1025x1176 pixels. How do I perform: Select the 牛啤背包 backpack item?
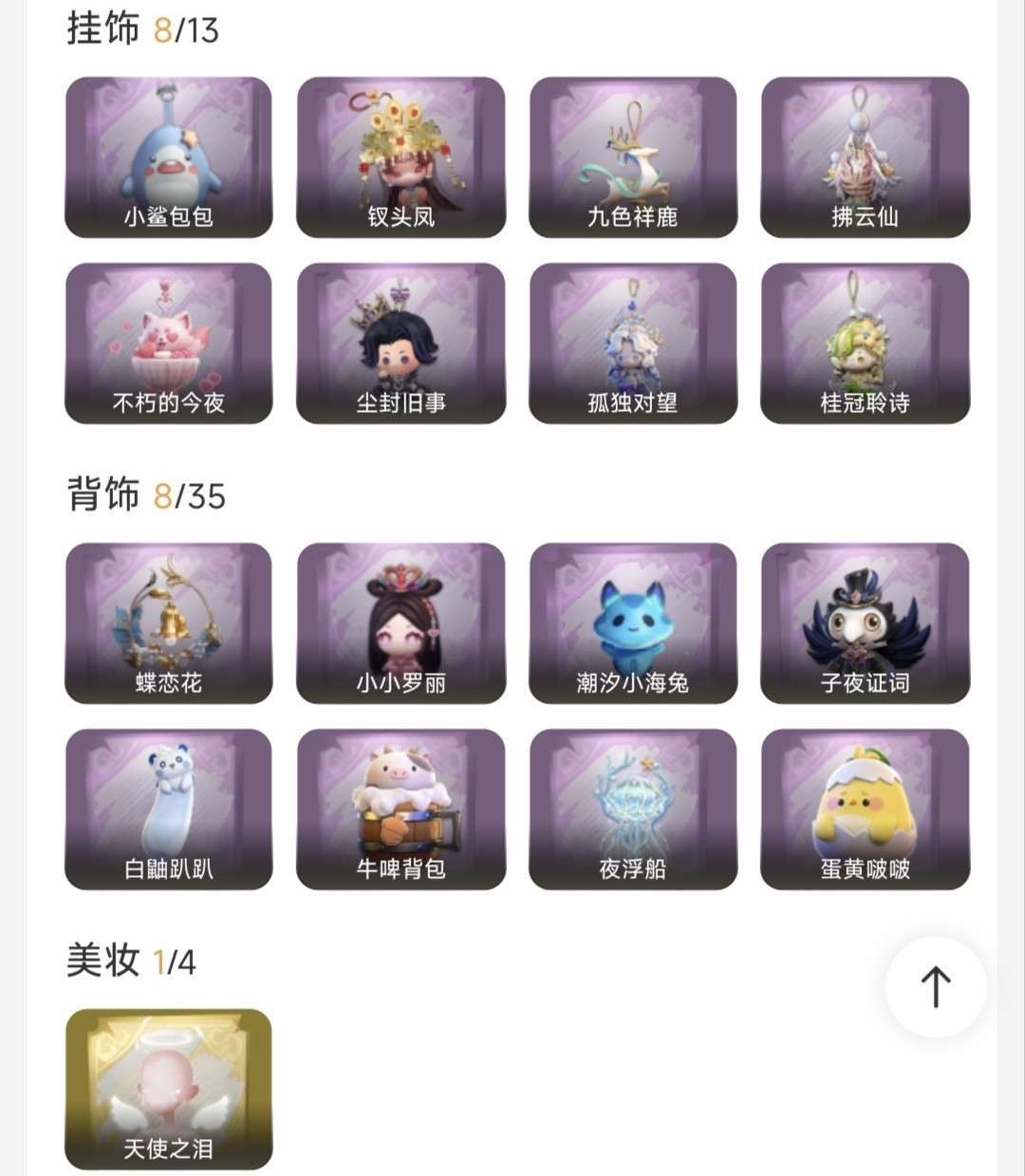click(401, 810)
